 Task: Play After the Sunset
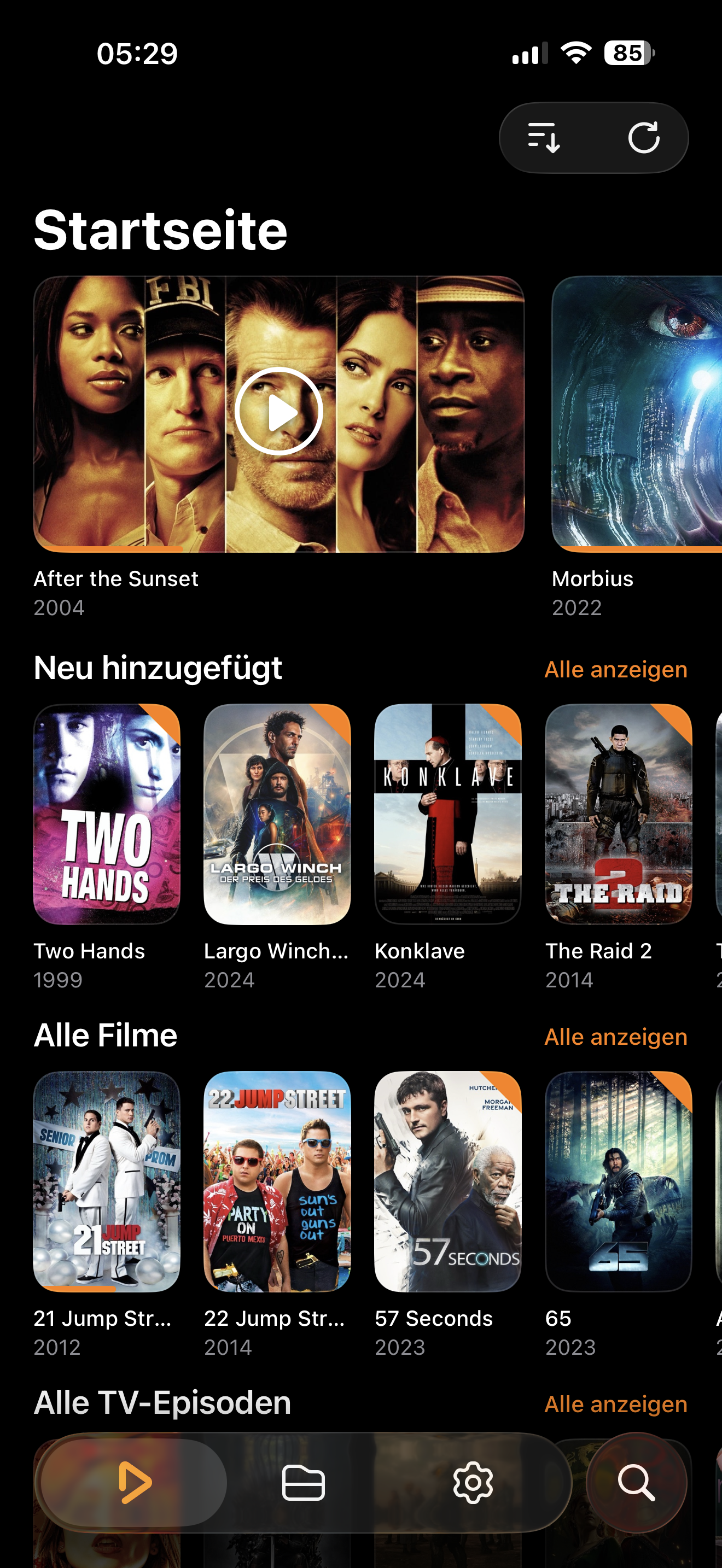(278, 412)
